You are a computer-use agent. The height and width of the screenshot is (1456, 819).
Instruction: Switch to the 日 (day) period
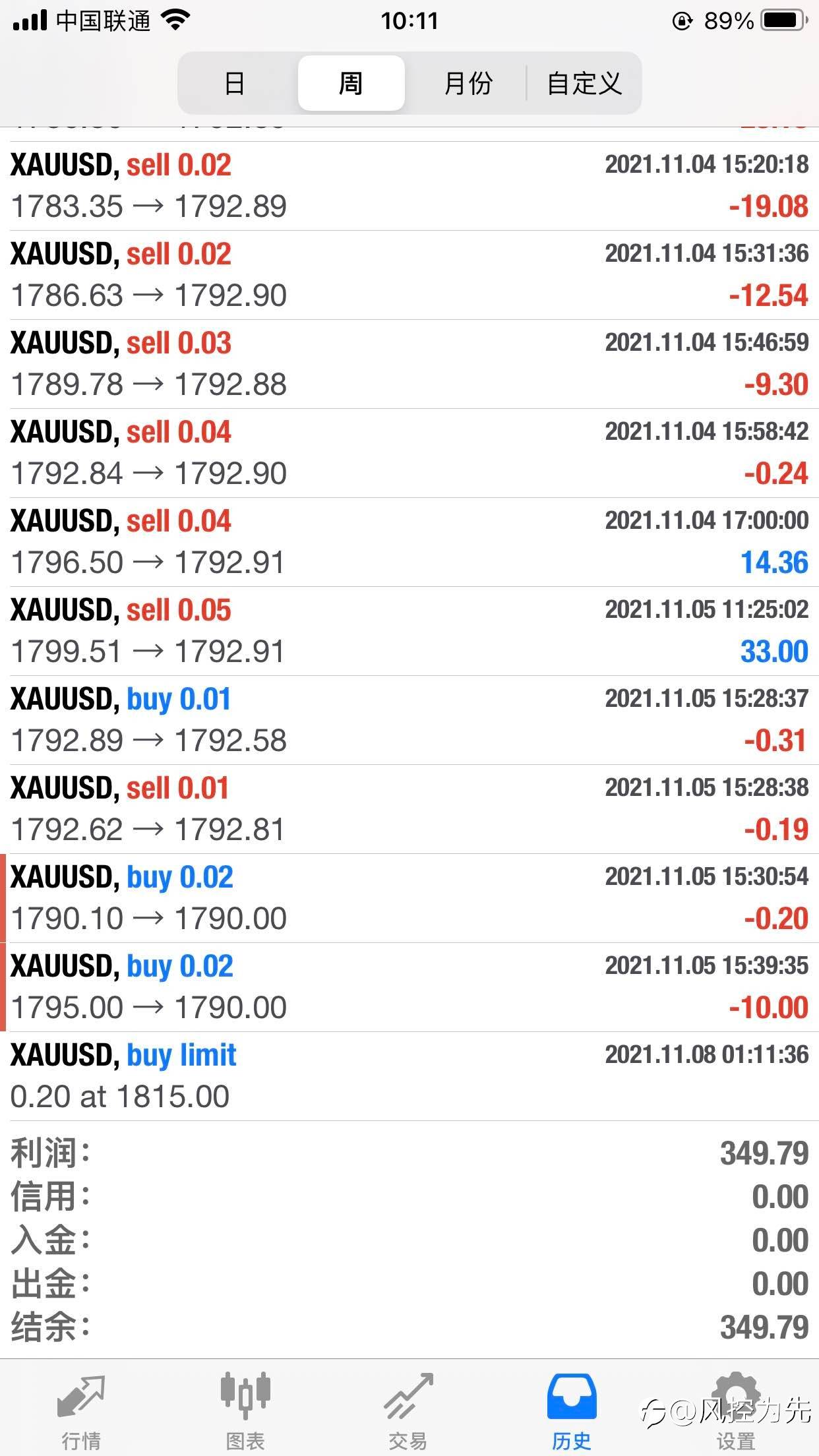coord(235,83)
